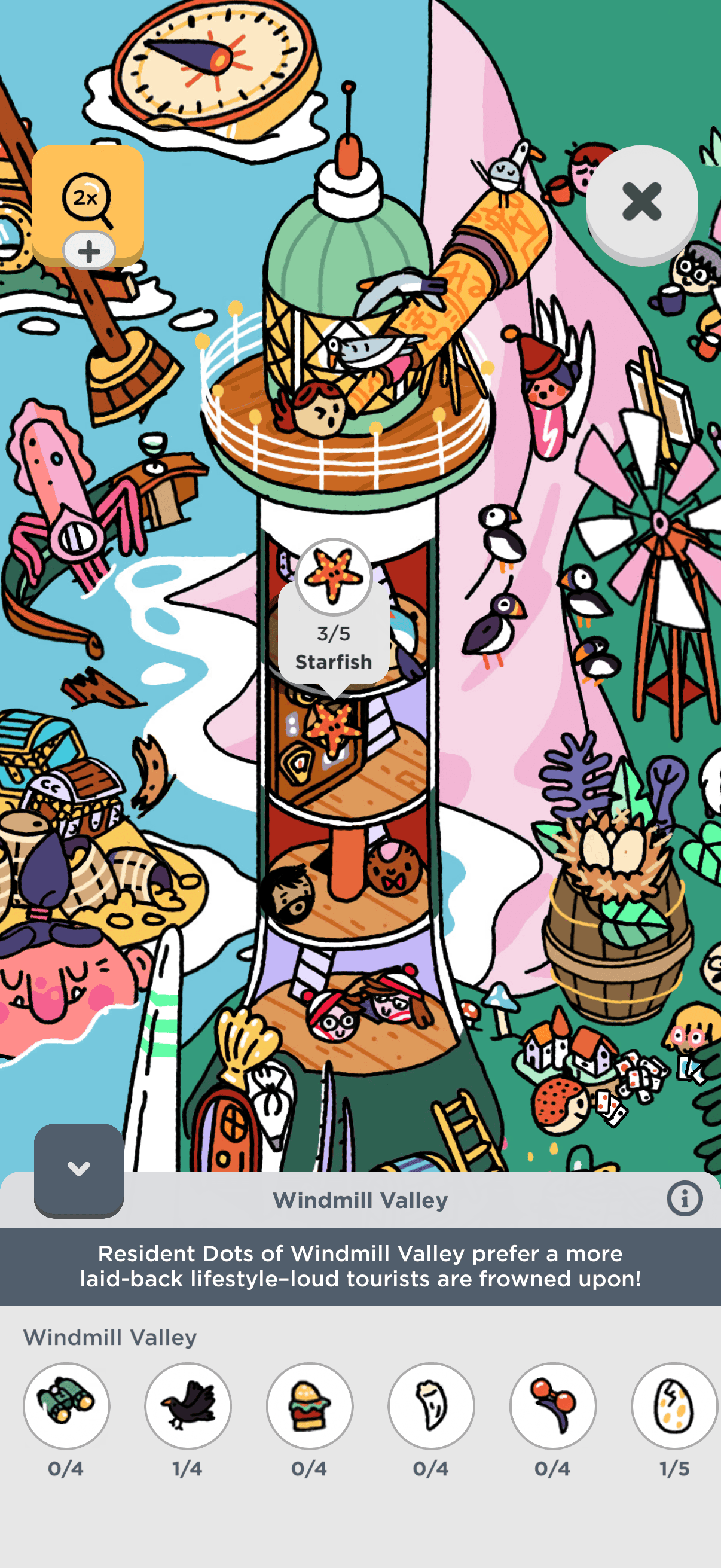Open Windmill Valley info icon
Image resolution: width=721 pixels, height=1568 pixels.
point(685,1199)
